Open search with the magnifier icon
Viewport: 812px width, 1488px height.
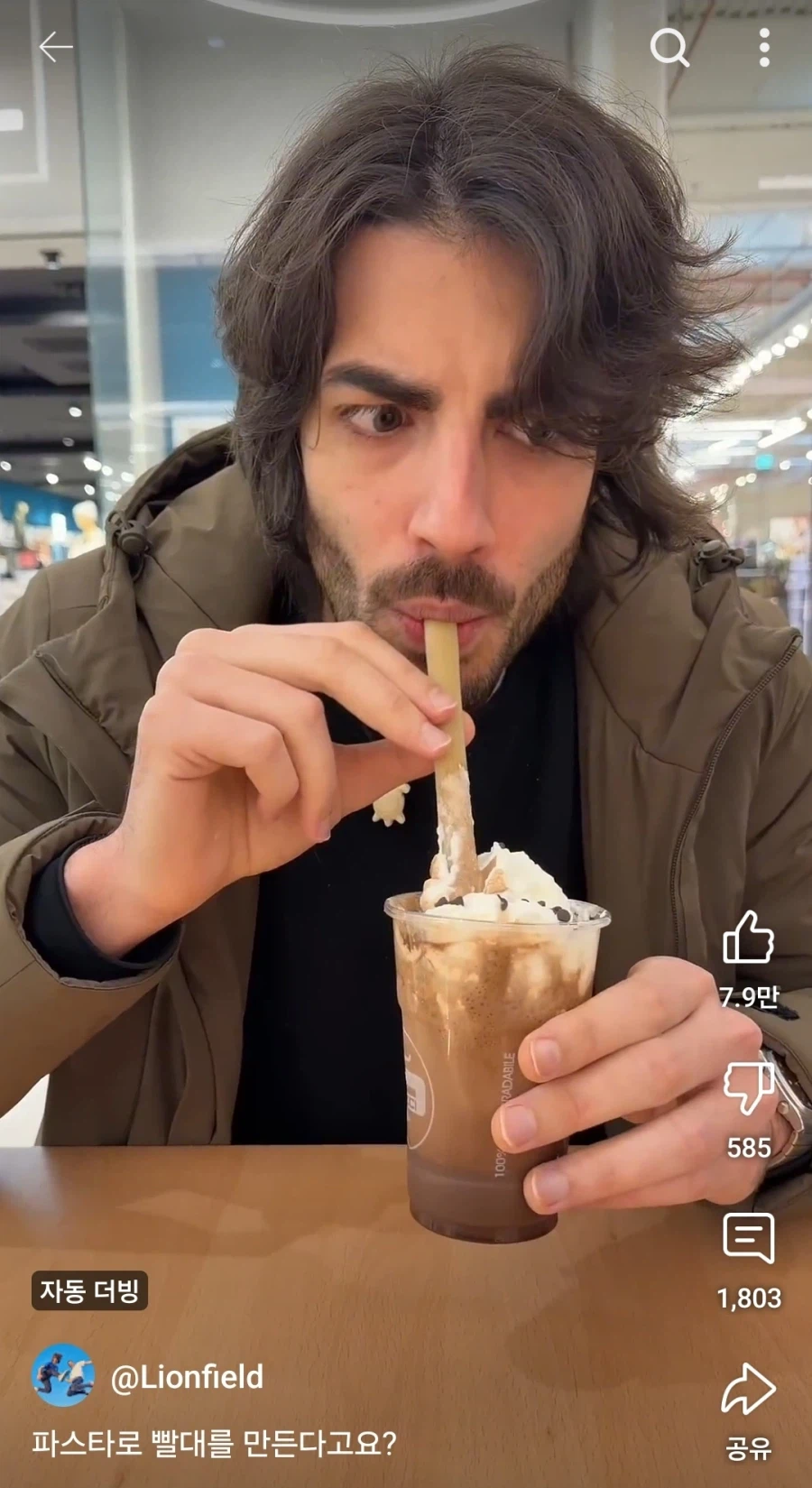669,47
